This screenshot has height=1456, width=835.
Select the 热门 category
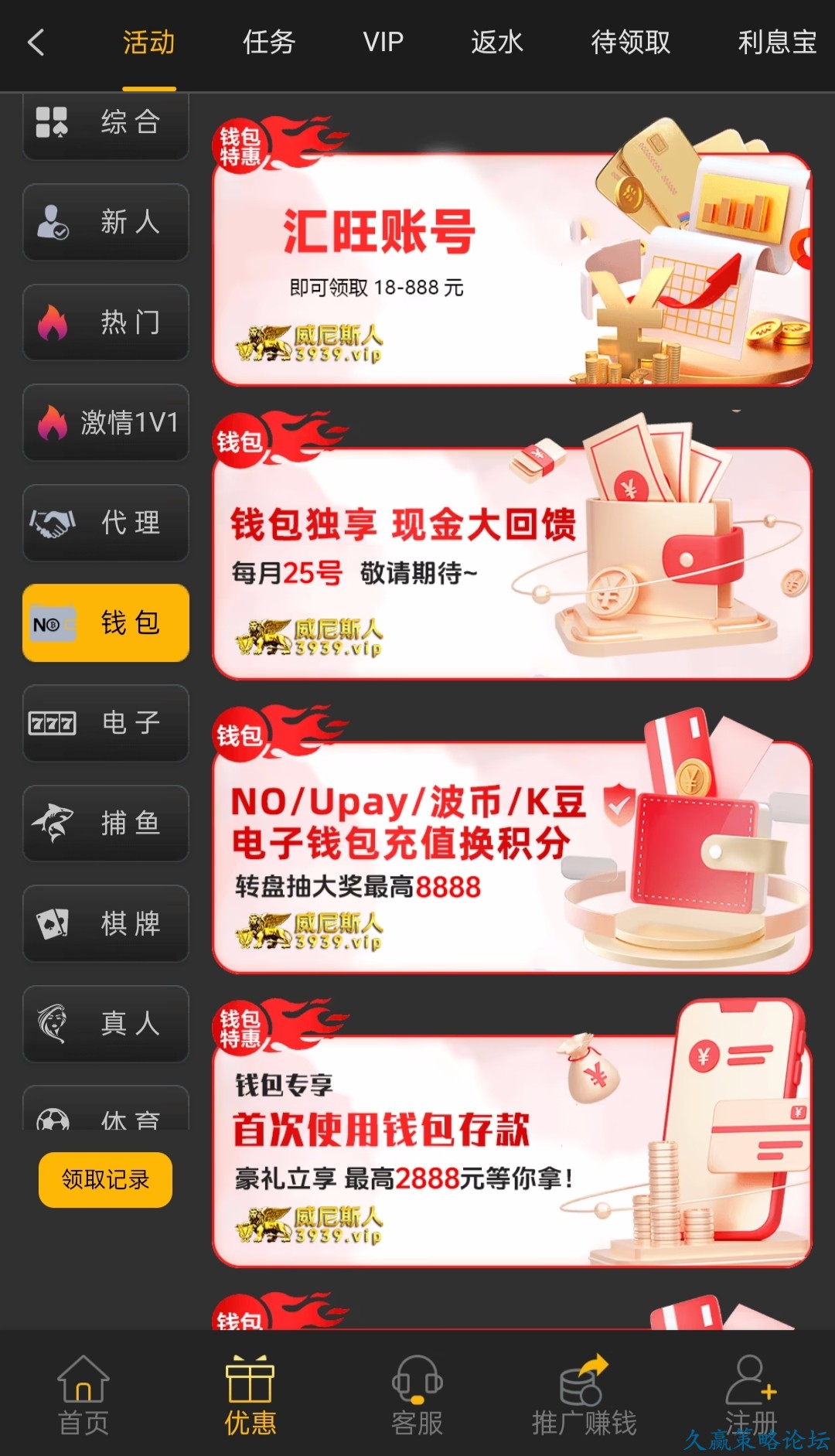106,322
